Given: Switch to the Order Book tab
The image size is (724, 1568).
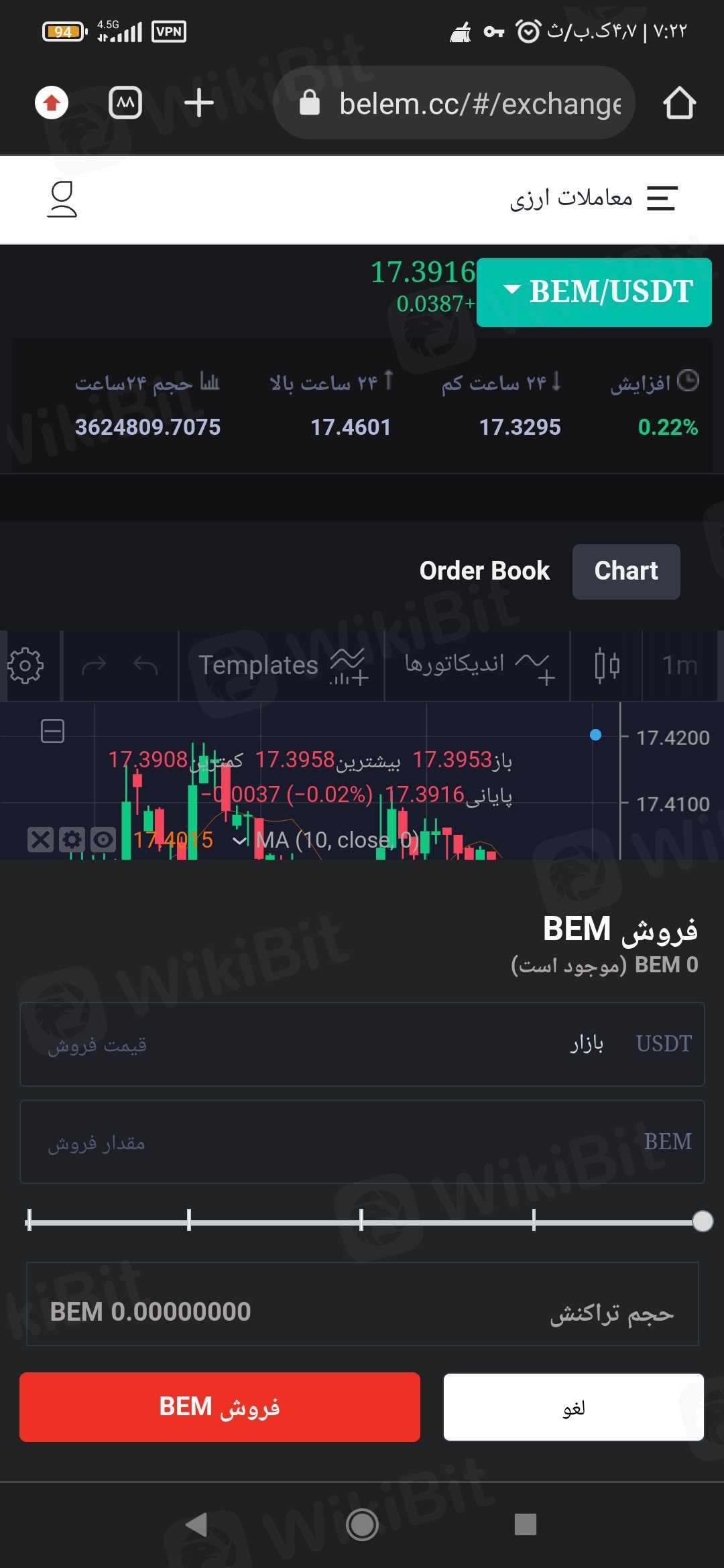Looking at the screenshot, I should pos(484,571).
